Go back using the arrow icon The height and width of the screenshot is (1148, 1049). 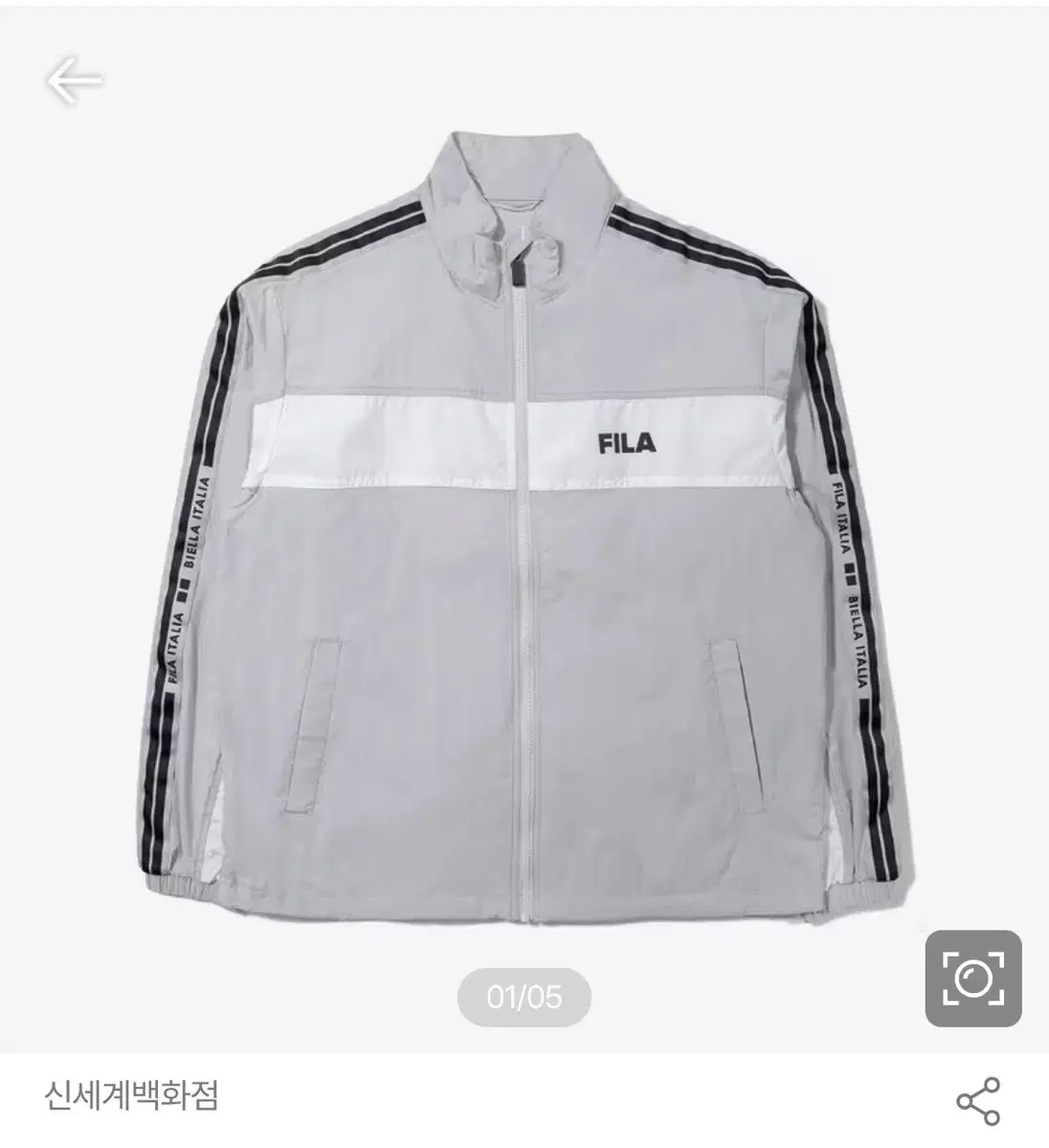(x=74, y=81)
